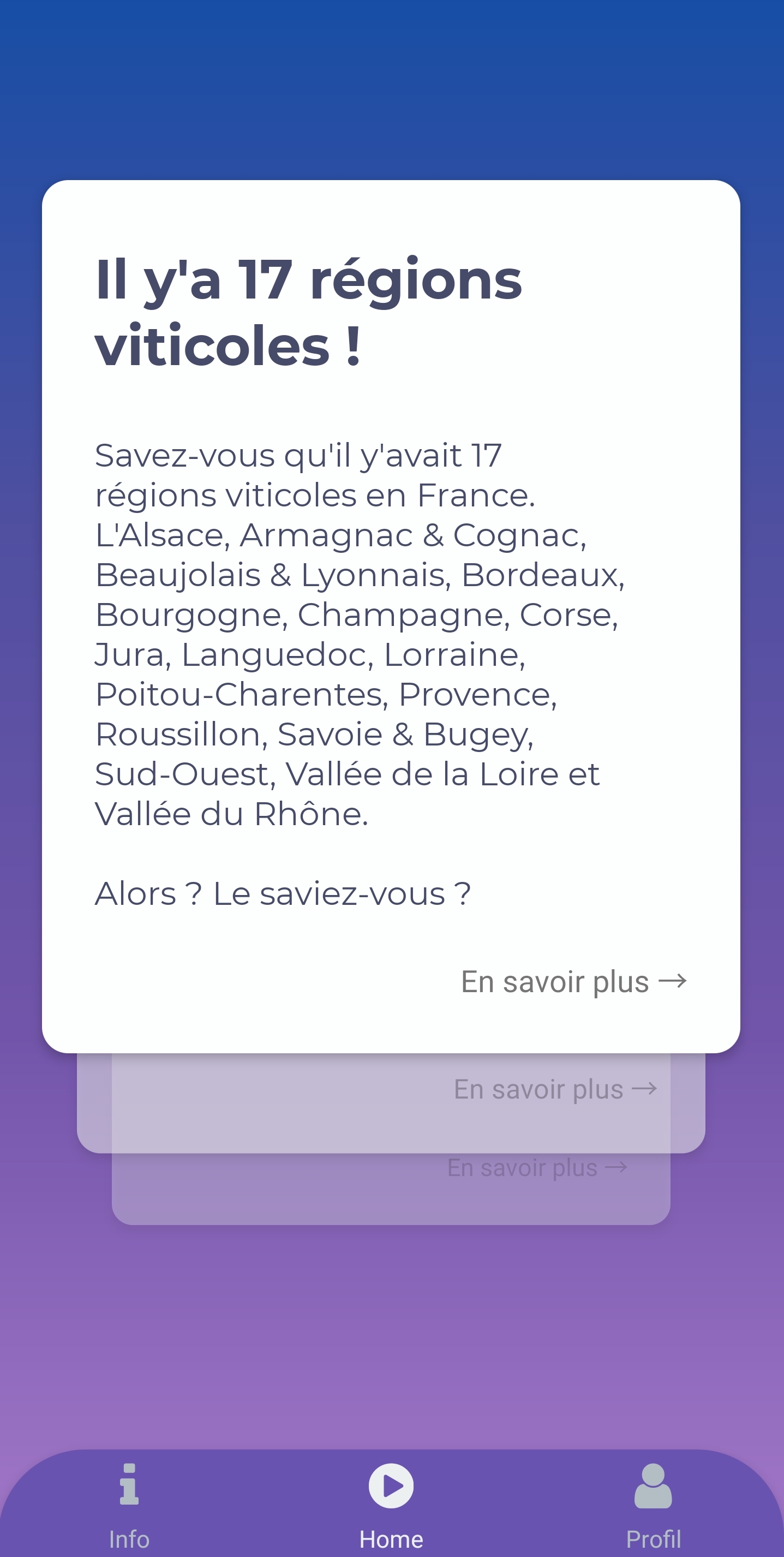Open the Profil tab
Viewport: 784px width, 1557px height.
click(x=653, y=1504)
